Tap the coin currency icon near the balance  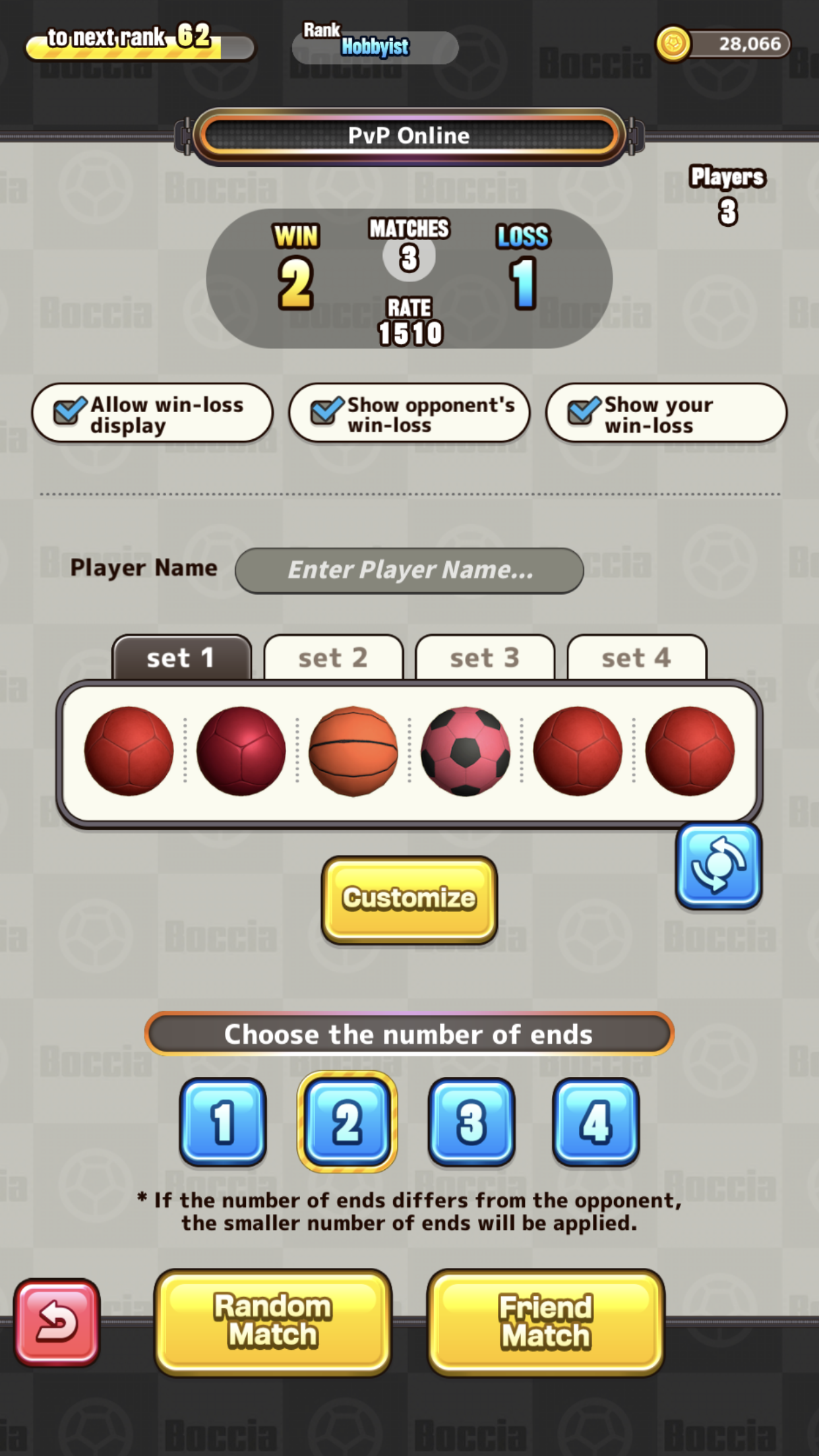[673, 44]
